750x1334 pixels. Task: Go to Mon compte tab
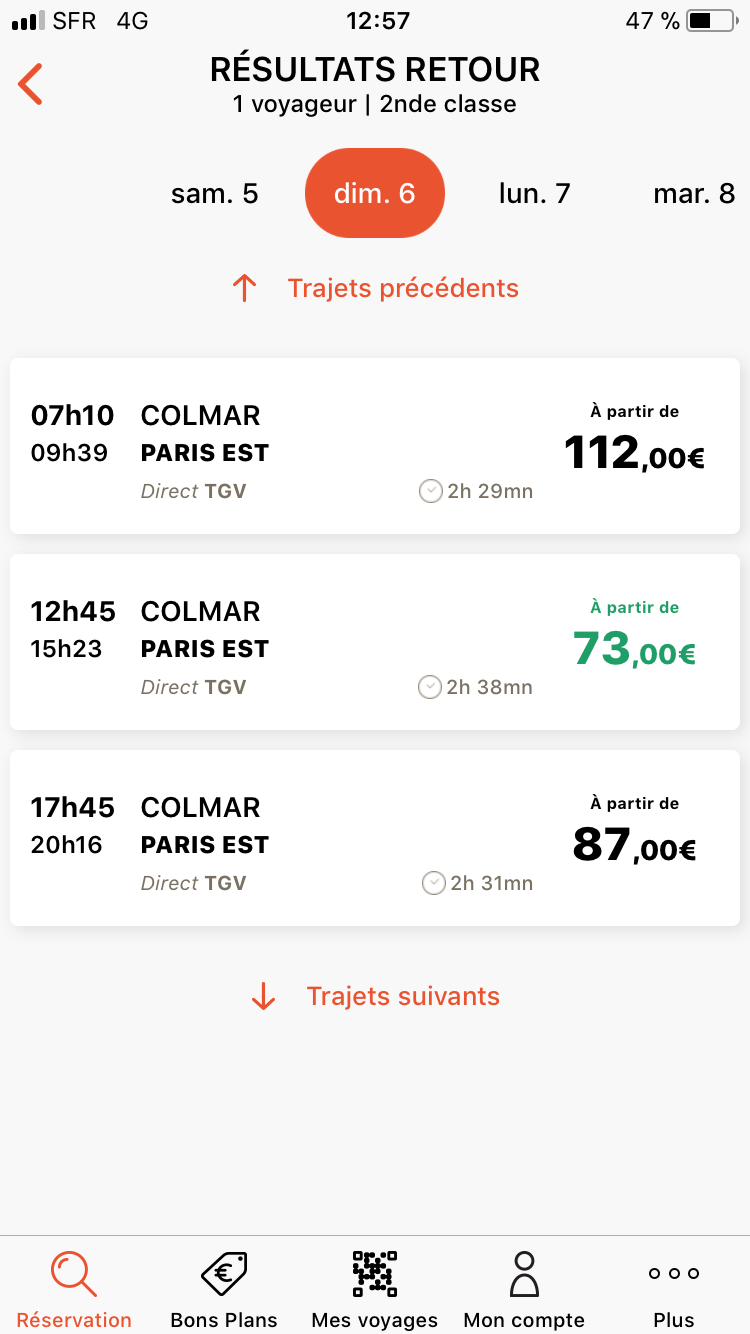coord(524,1289)
